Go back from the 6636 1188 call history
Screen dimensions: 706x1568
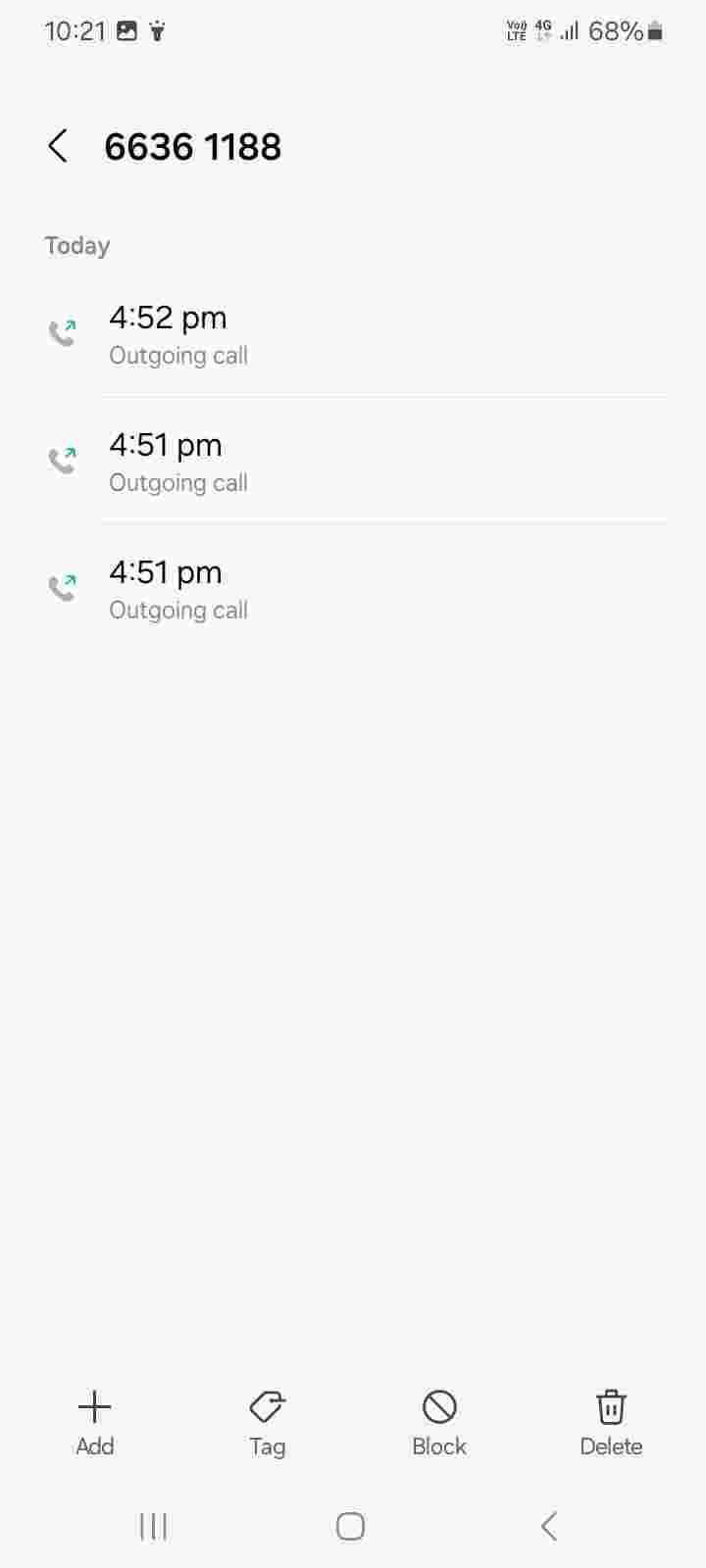[58, 147]
